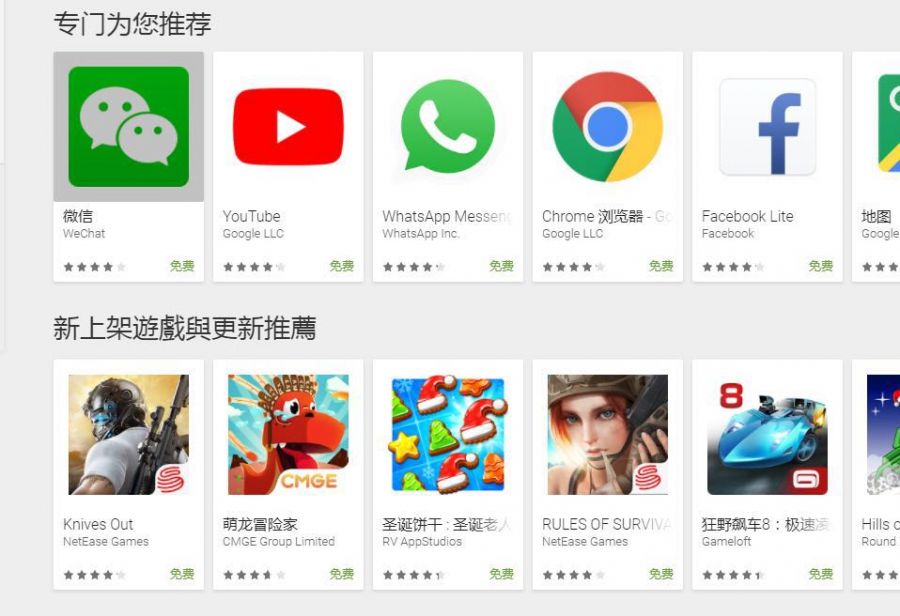900x616 pixels.
Task: Open the Knives Out game card
Action: tap(128, 435)
